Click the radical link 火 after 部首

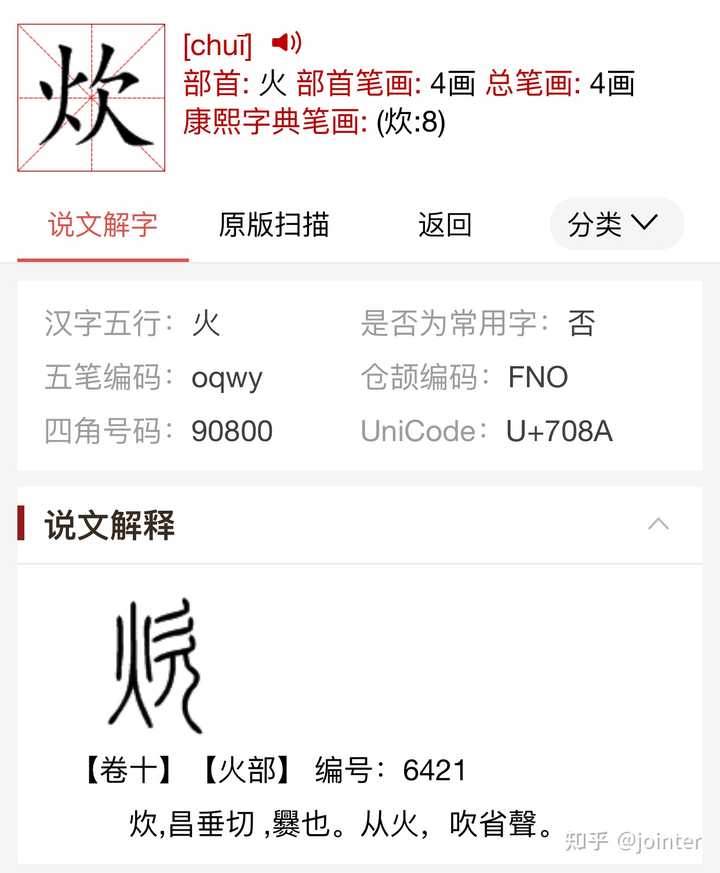coord(278,83)
